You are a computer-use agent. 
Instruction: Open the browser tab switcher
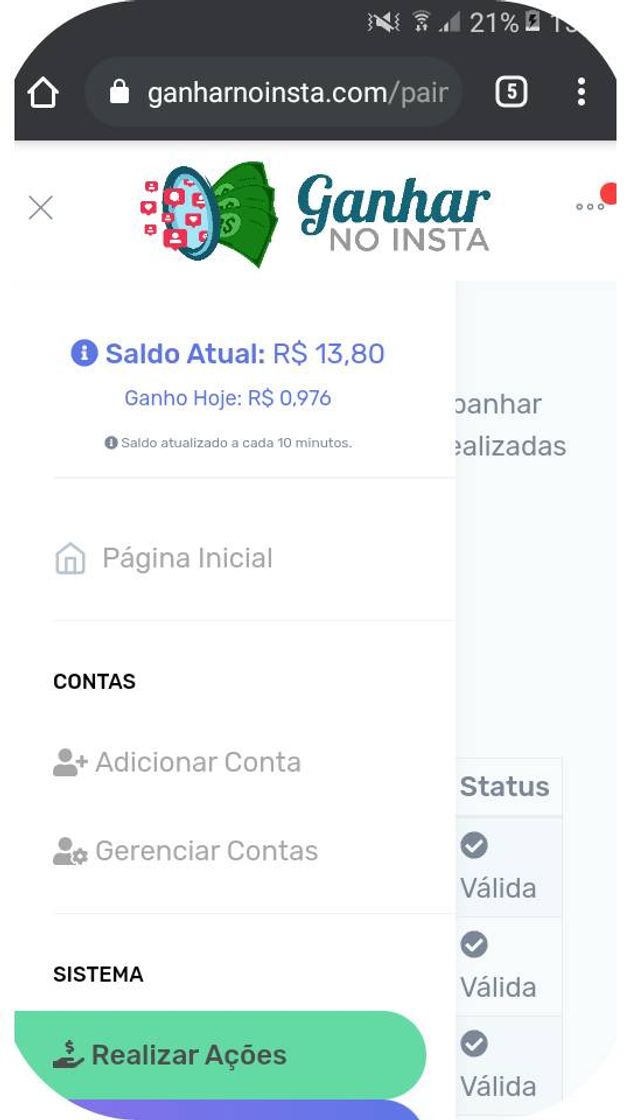click(511, 93)
